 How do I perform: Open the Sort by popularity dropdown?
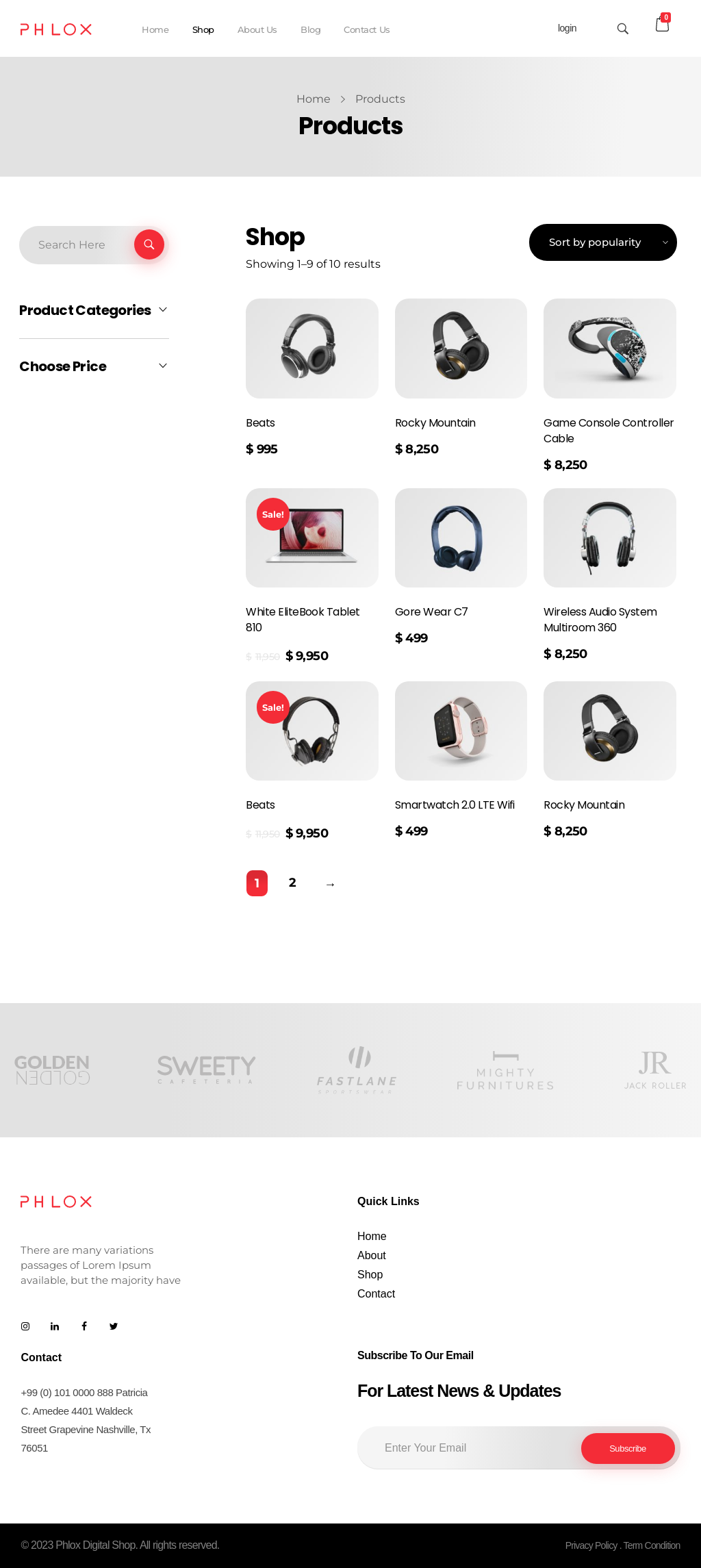coord(602,242)
